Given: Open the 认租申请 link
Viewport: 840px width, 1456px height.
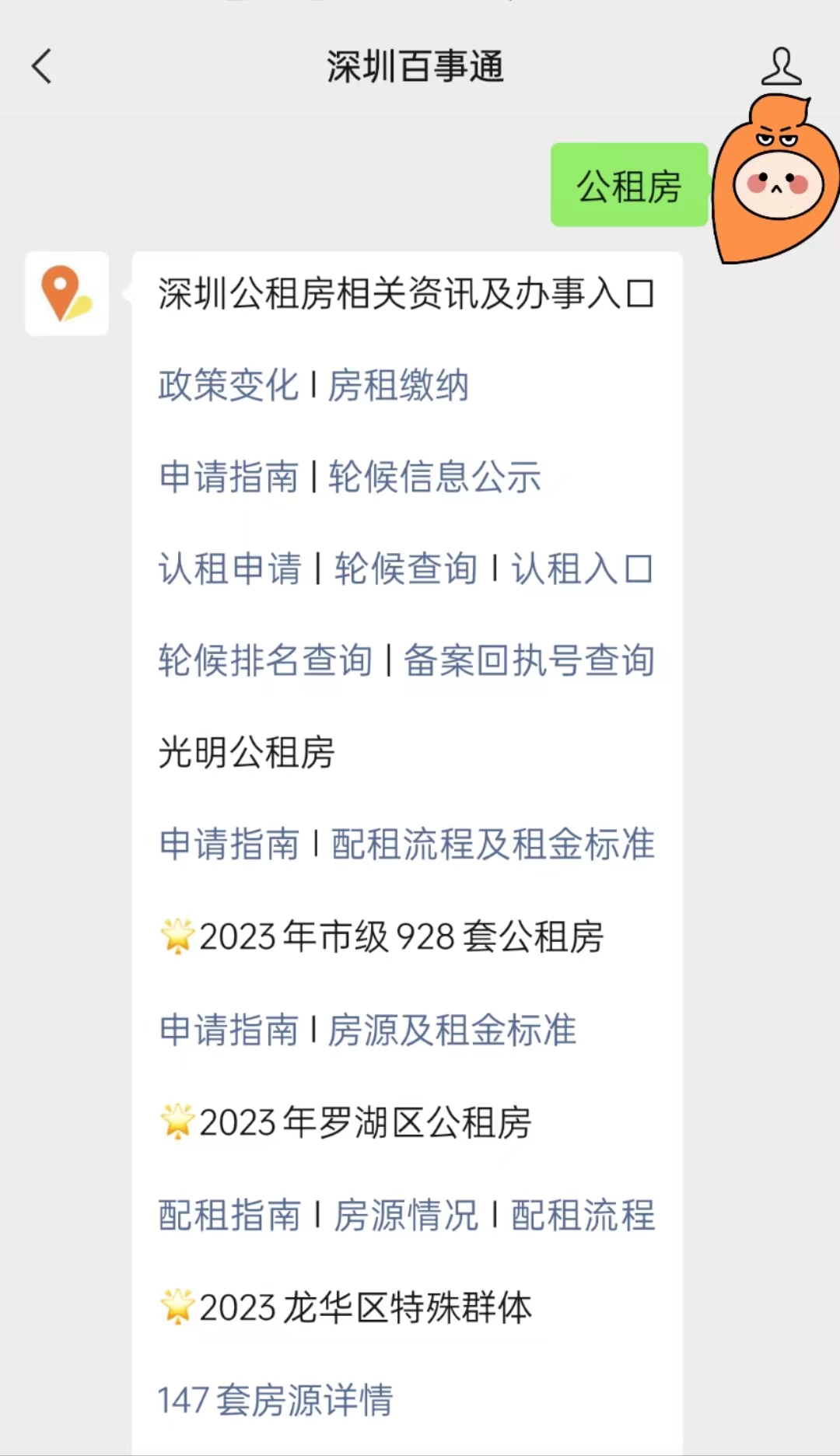Looking at the screenshot, I should pyautogui.click(x=229, y=569).
